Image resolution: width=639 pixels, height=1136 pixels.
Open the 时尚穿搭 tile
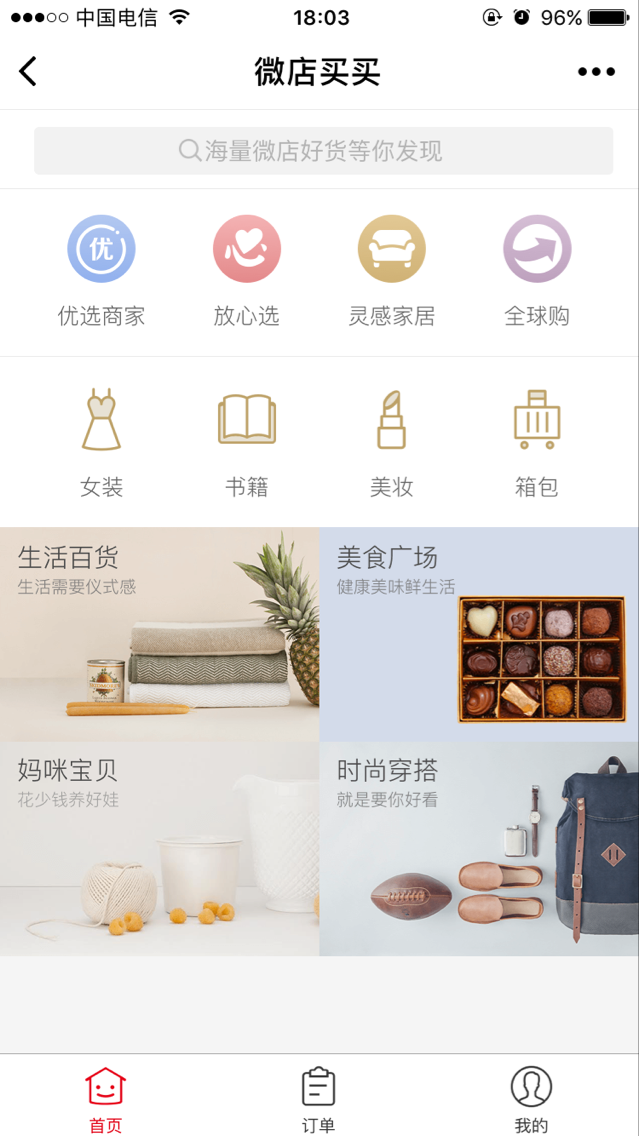click(479, 848)
